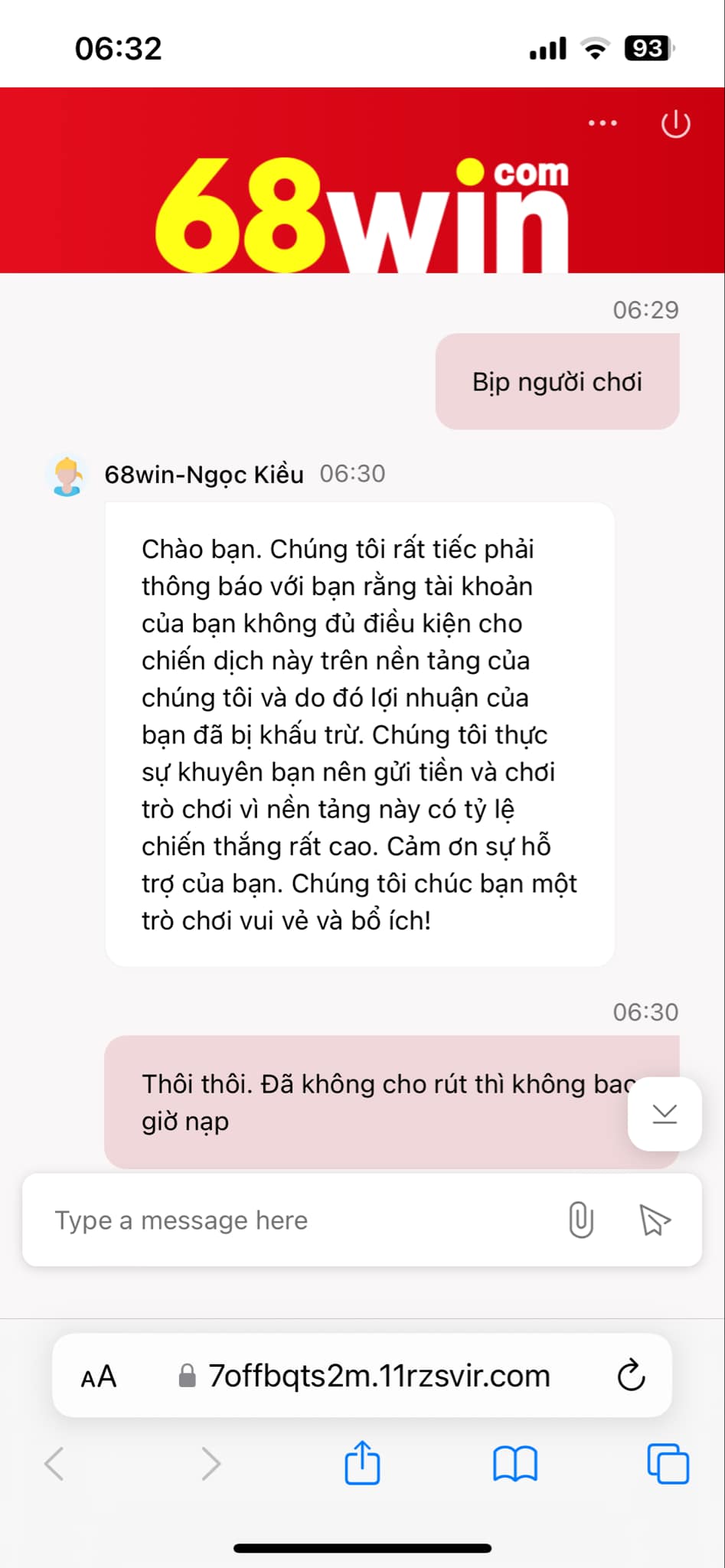Open Safari's AA reader options
725x1568 pixels.
click(99, 1377)
